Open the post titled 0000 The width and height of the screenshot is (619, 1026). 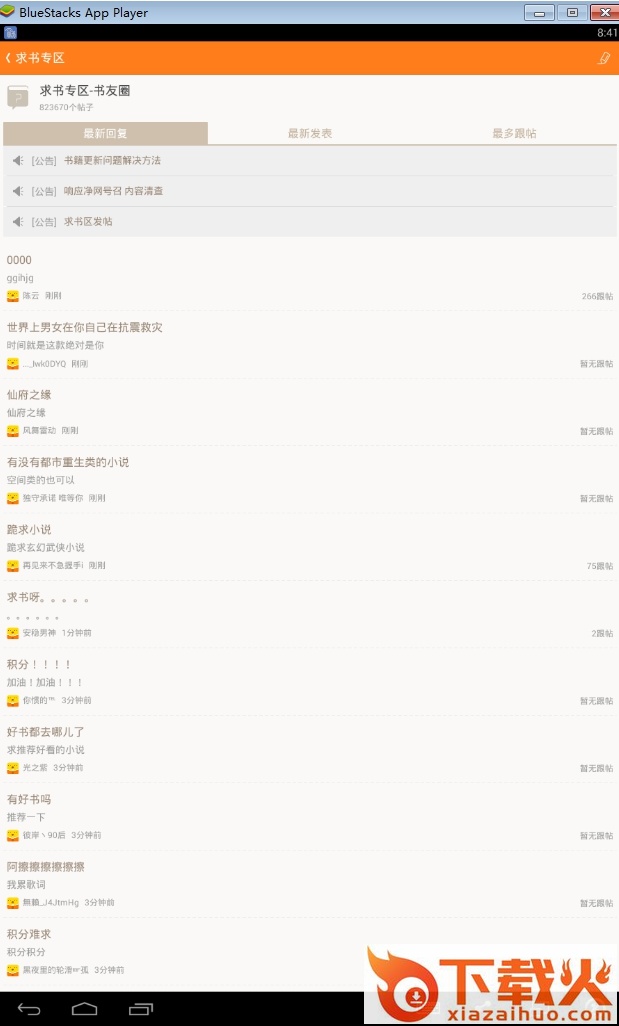click(19, 260)
